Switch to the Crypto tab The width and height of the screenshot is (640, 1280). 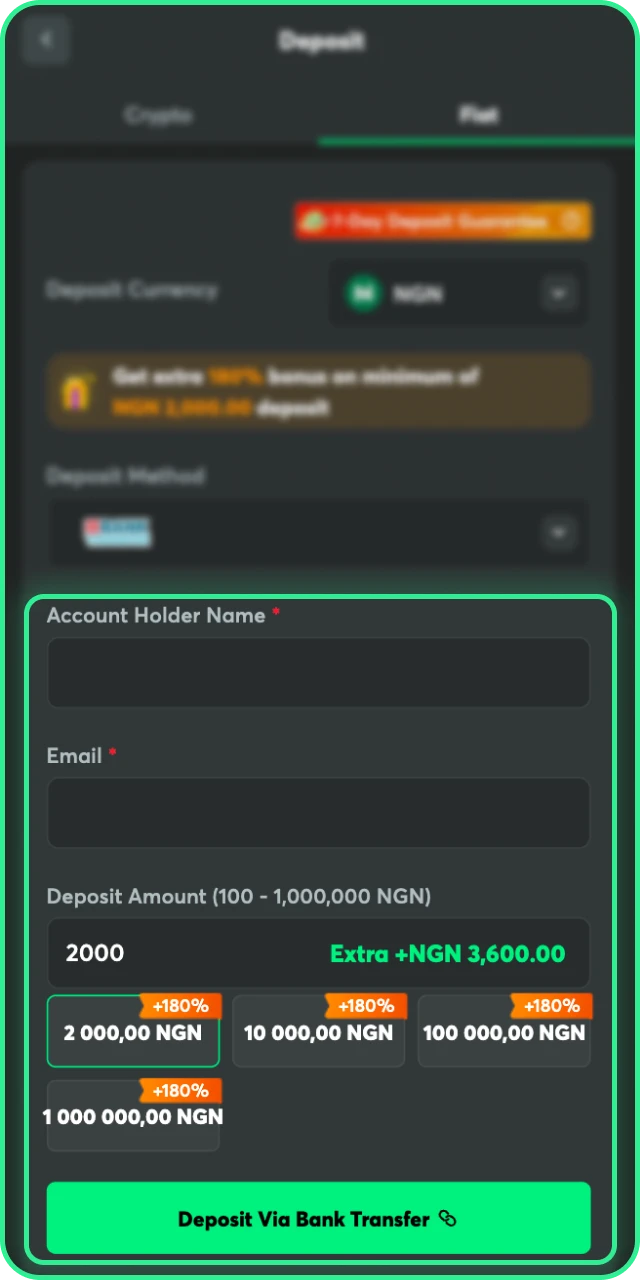(x=159, y=115)
